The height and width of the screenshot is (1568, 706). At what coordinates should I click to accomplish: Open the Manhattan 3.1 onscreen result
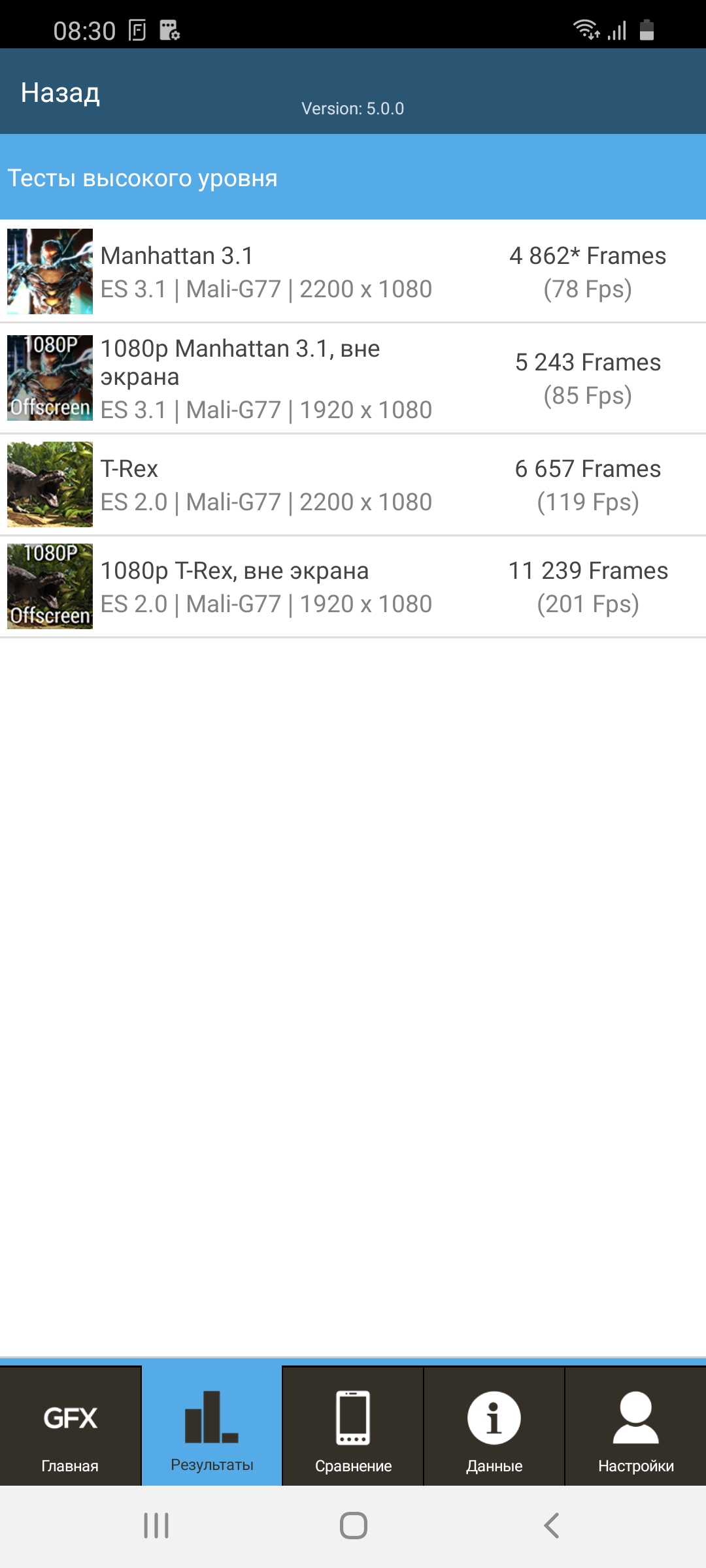tap(353, 271)
